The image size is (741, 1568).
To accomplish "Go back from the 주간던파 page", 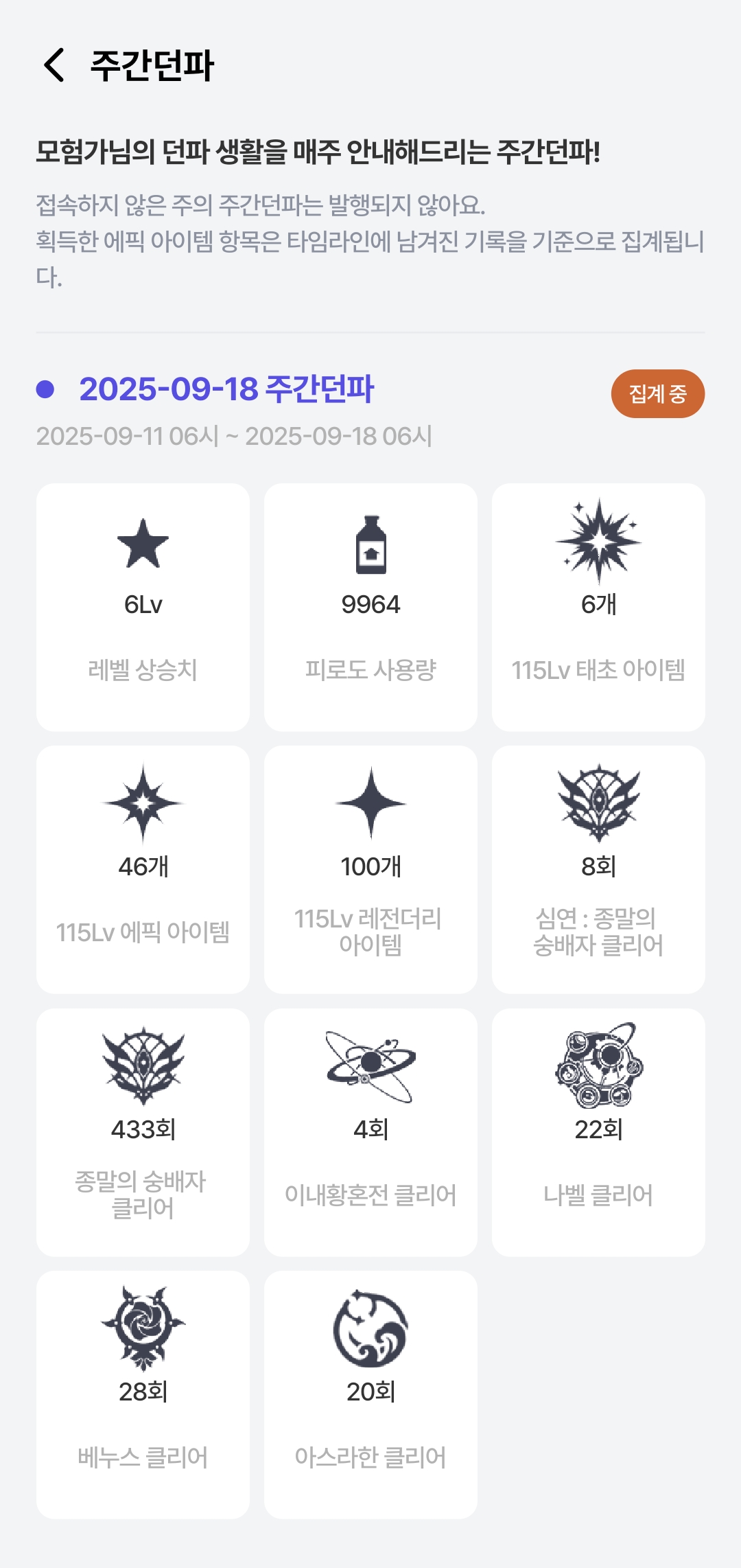I will [x=54, y=65].
